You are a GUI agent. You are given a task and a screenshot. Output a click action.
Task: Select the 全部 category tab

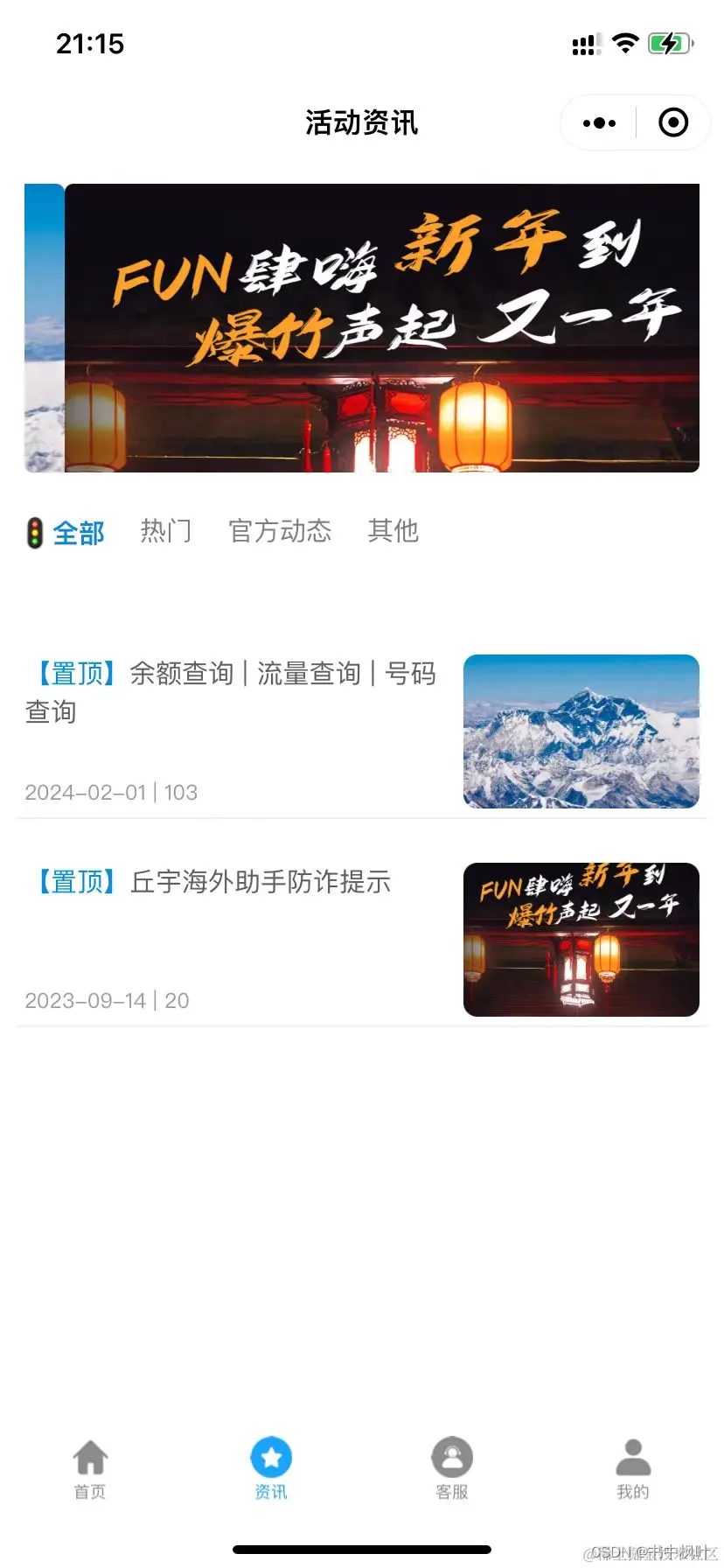point(78,533)
